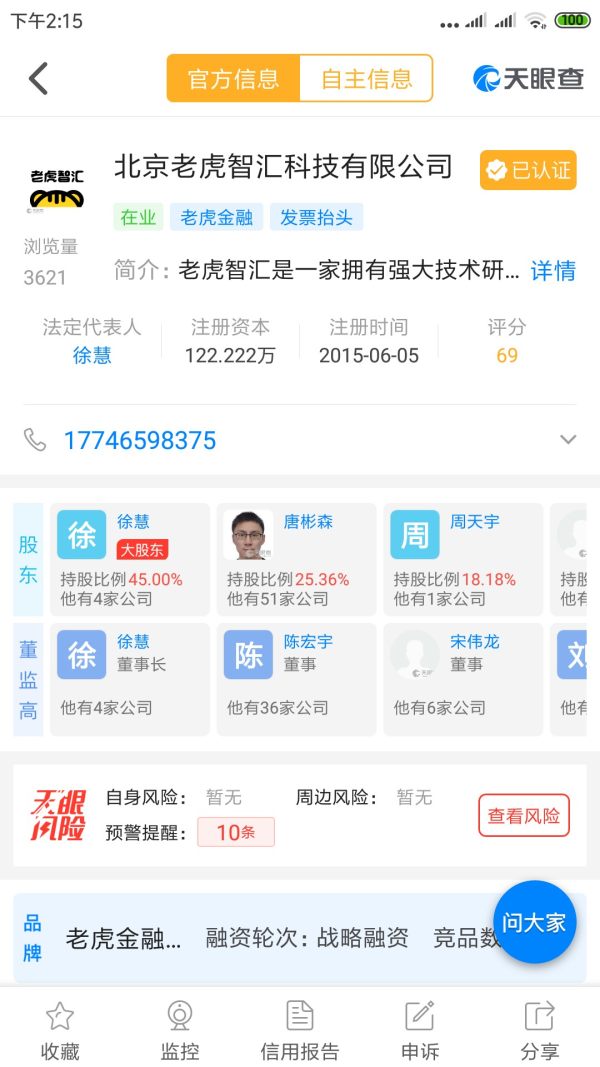Open the 信用报告 credit report

[x=300, y=1030]
